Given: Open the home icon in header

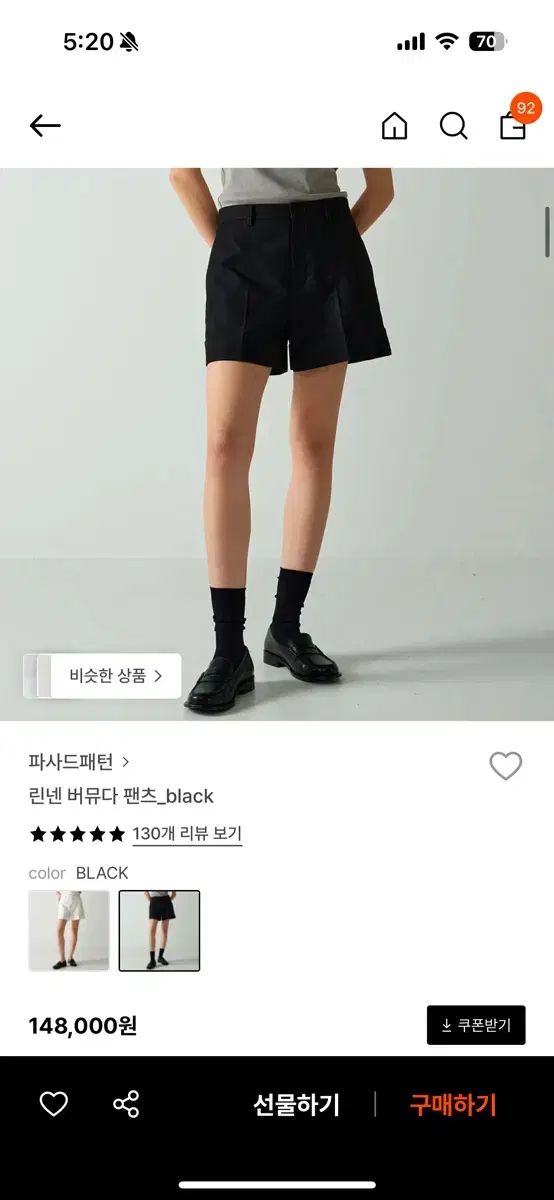Looking at the screenshot, I should click(x=395, y=126).
